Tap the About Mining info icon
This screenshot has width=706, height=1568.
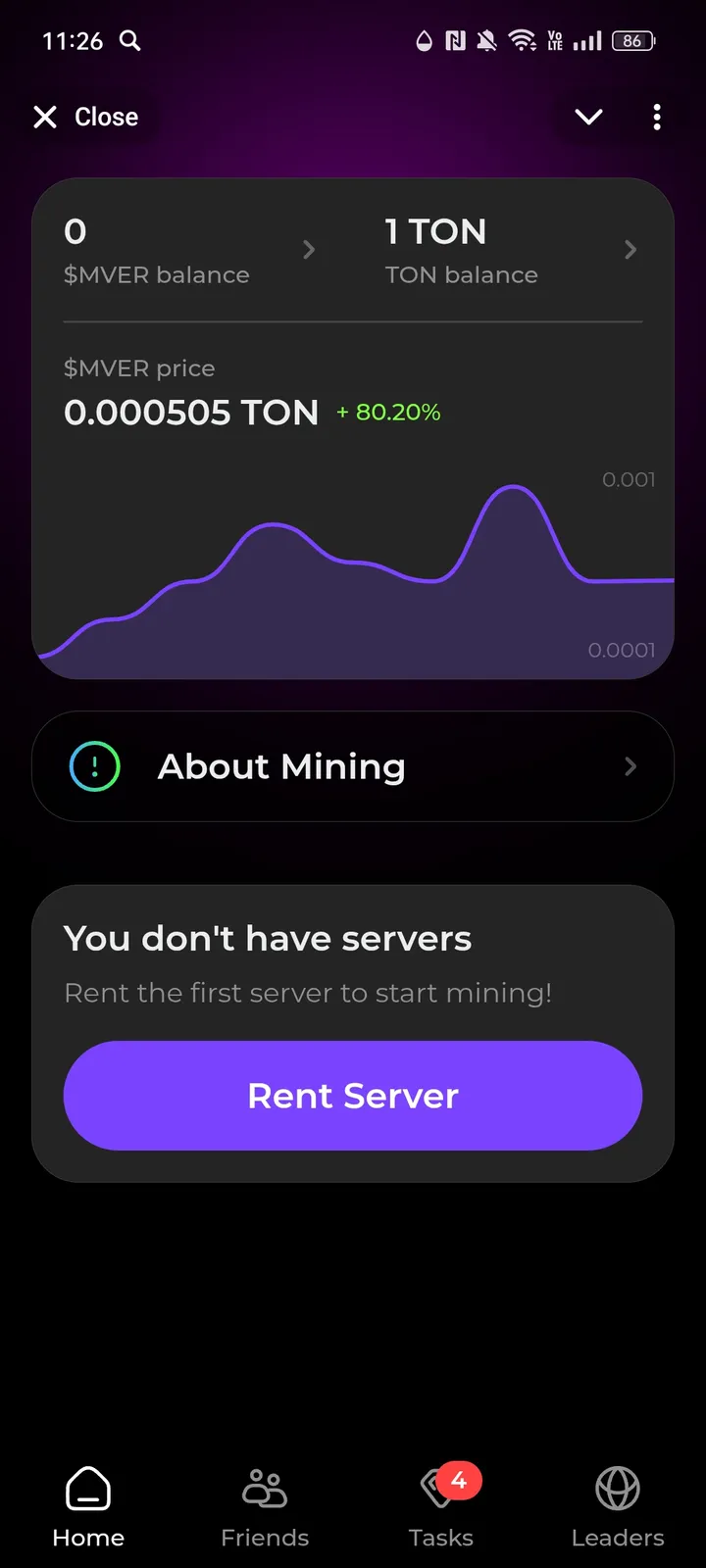point(93,766)
